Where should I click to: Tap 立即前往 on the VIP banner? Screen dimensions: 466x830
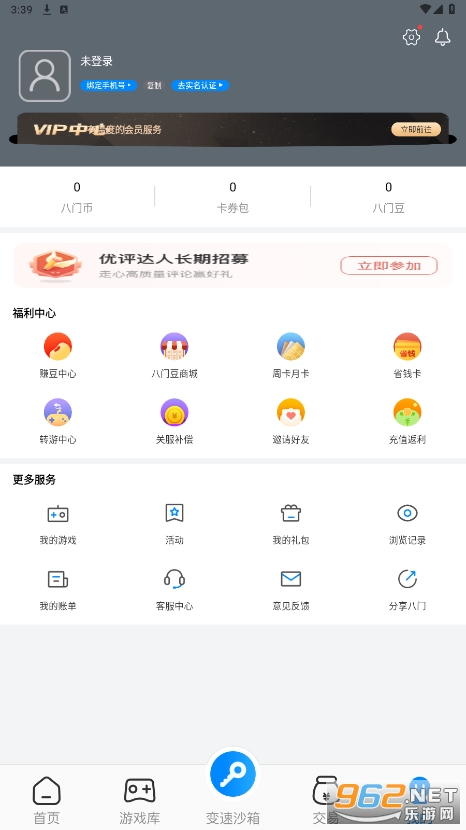[416, 129]
